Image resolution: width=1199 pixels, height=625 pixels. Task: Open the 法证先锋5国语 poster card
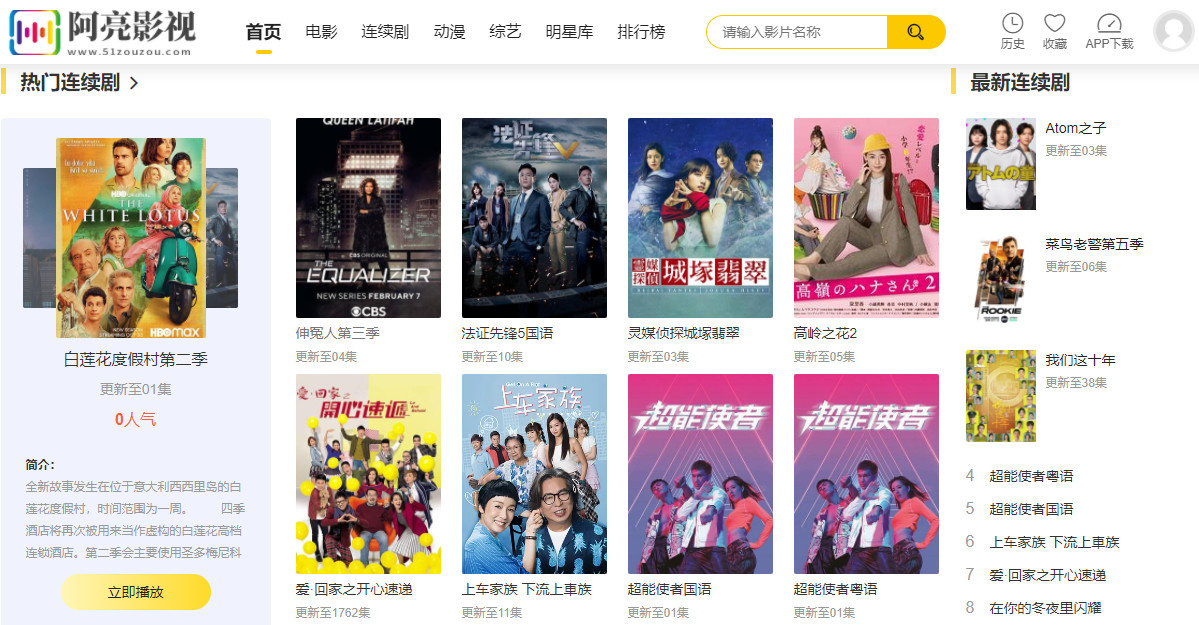(x=534, y=218)
